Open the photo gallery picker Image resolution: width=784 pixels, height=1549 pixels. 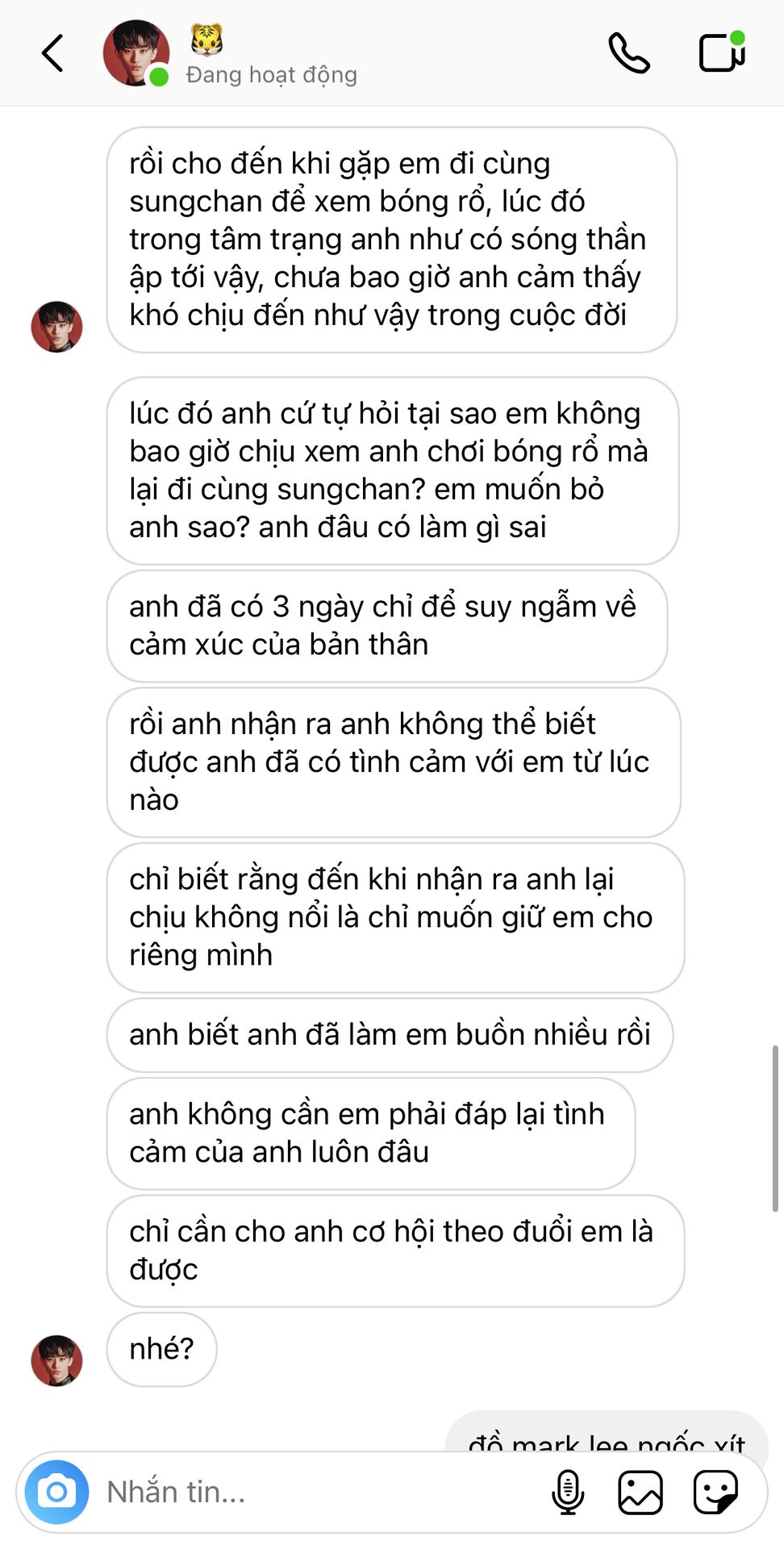640,1492
